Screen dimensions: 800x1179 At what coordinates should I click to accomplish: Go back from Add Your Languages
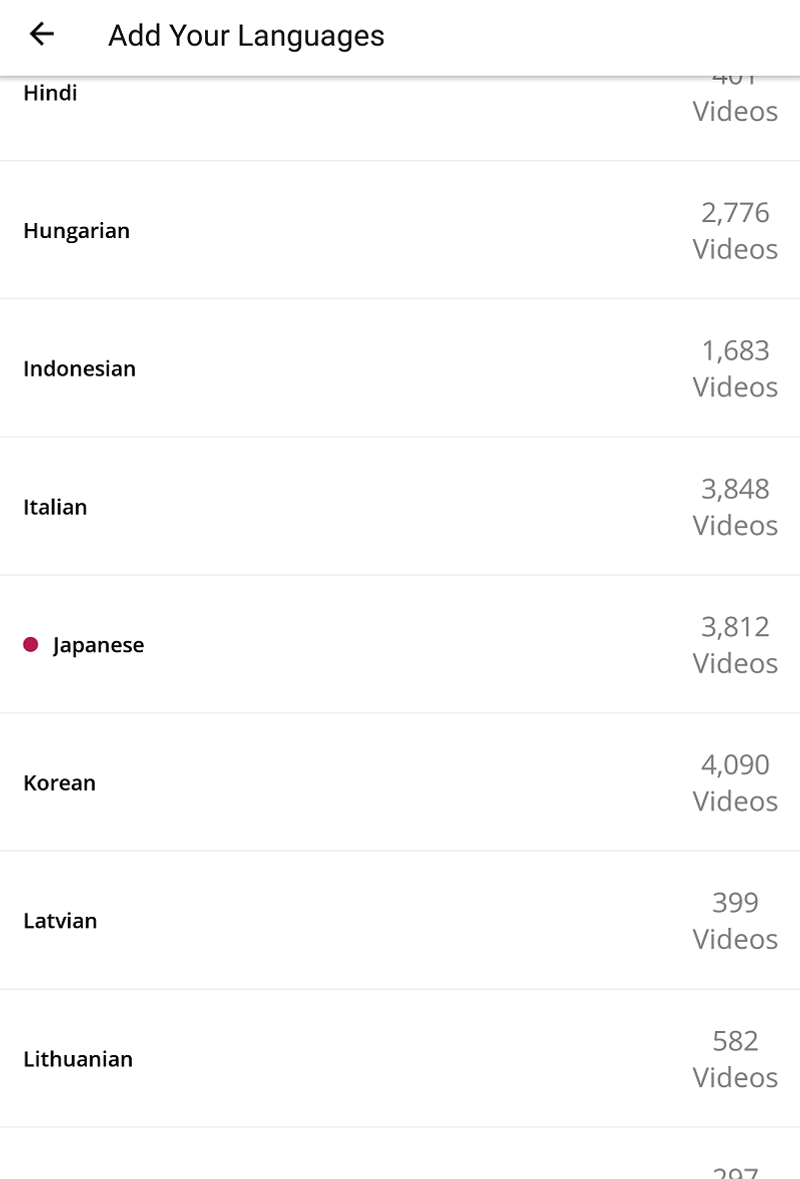41,35
